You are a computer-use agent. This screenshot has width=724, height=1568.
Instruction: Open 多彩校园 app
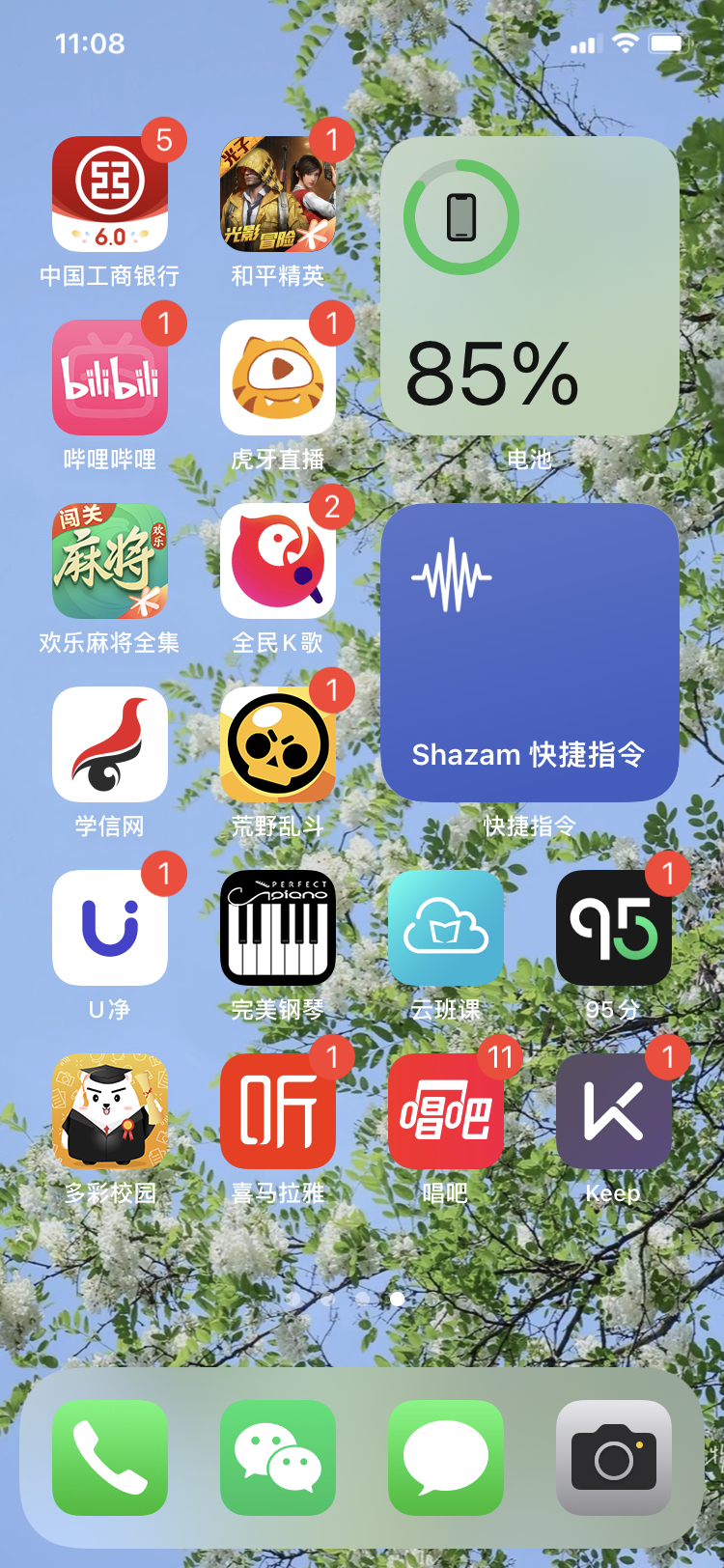[x=110, y=1111]
